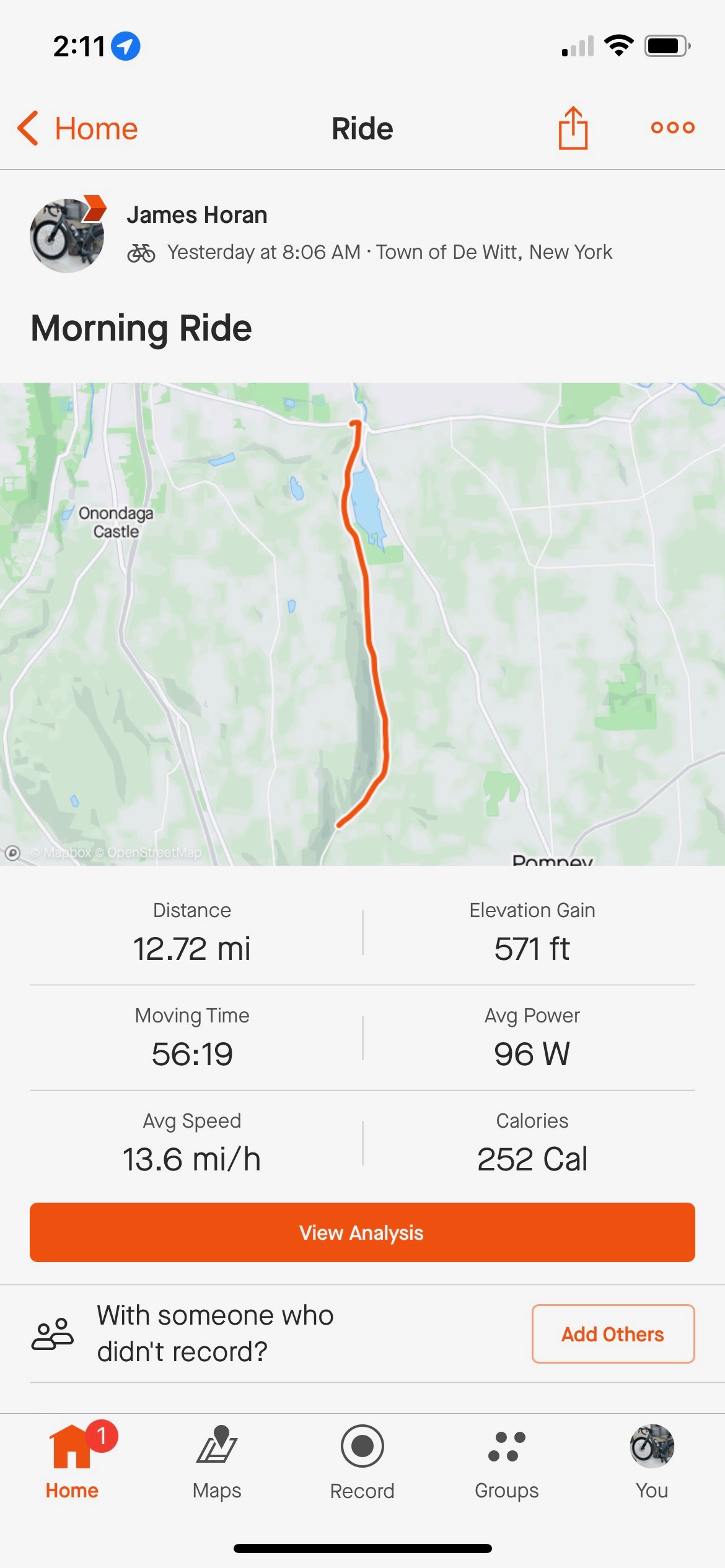Go back to Home
Viewport: 725px width, 1568px height.
[x=77, y=128]
